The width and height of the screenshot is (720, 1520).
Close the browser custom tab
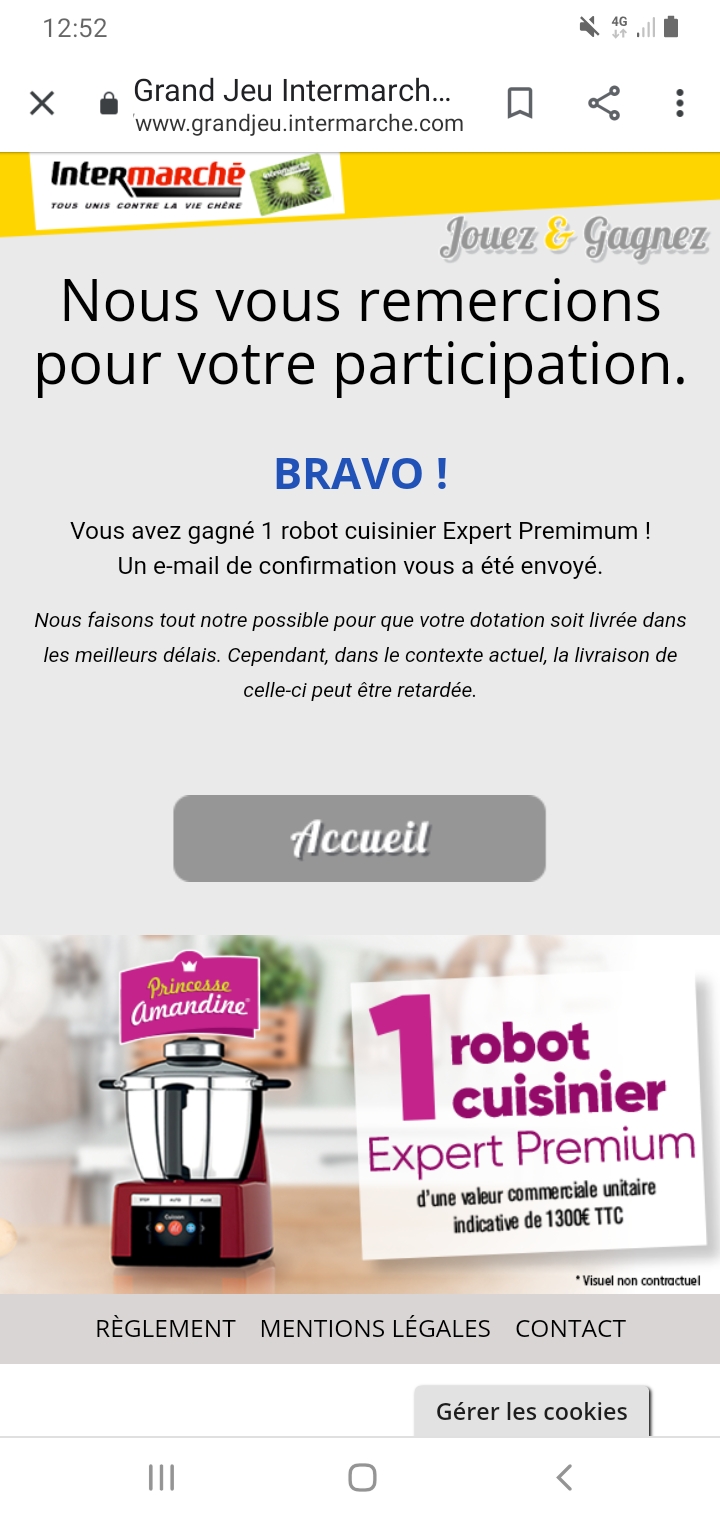[x=42, y=103]
